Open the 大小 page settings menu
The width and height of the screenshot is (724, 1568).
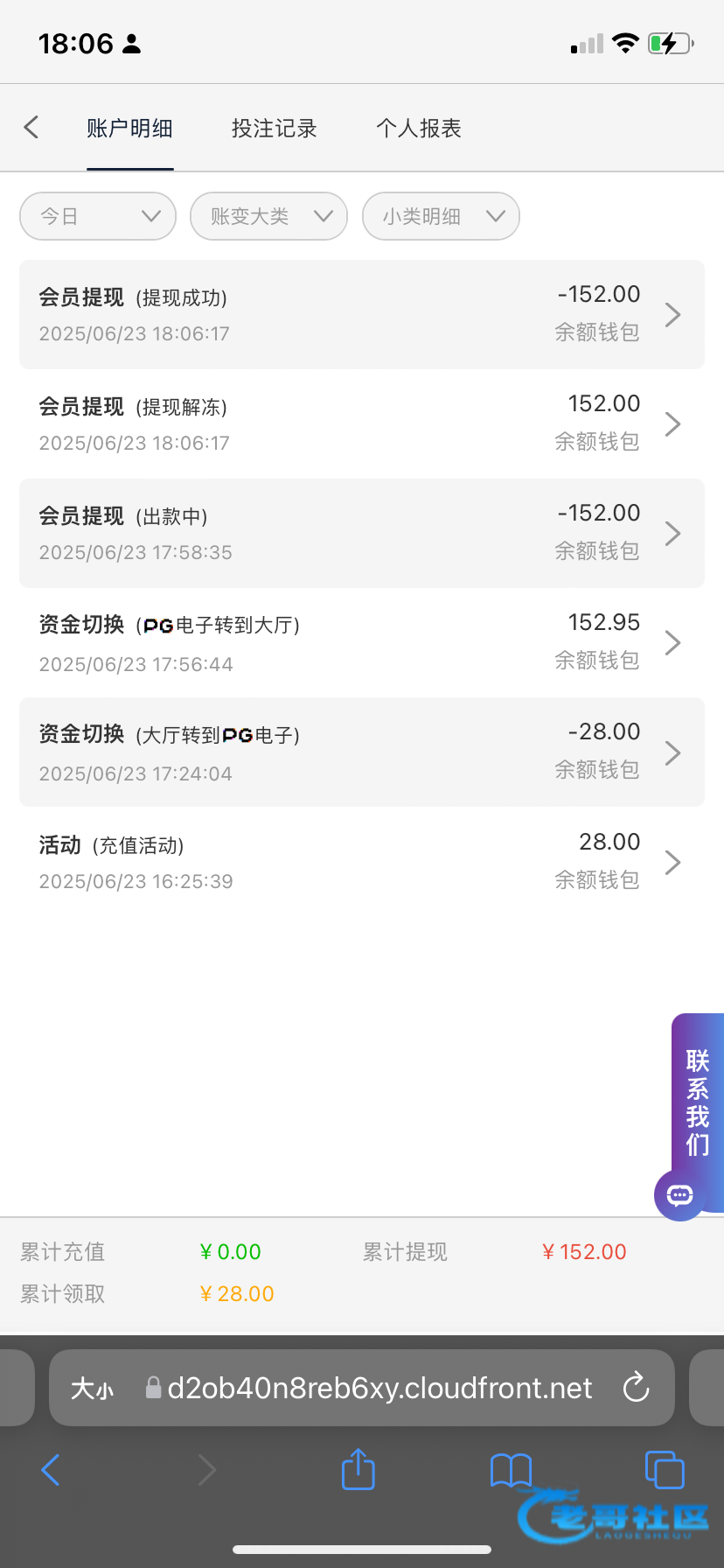tap(92, 1389)
